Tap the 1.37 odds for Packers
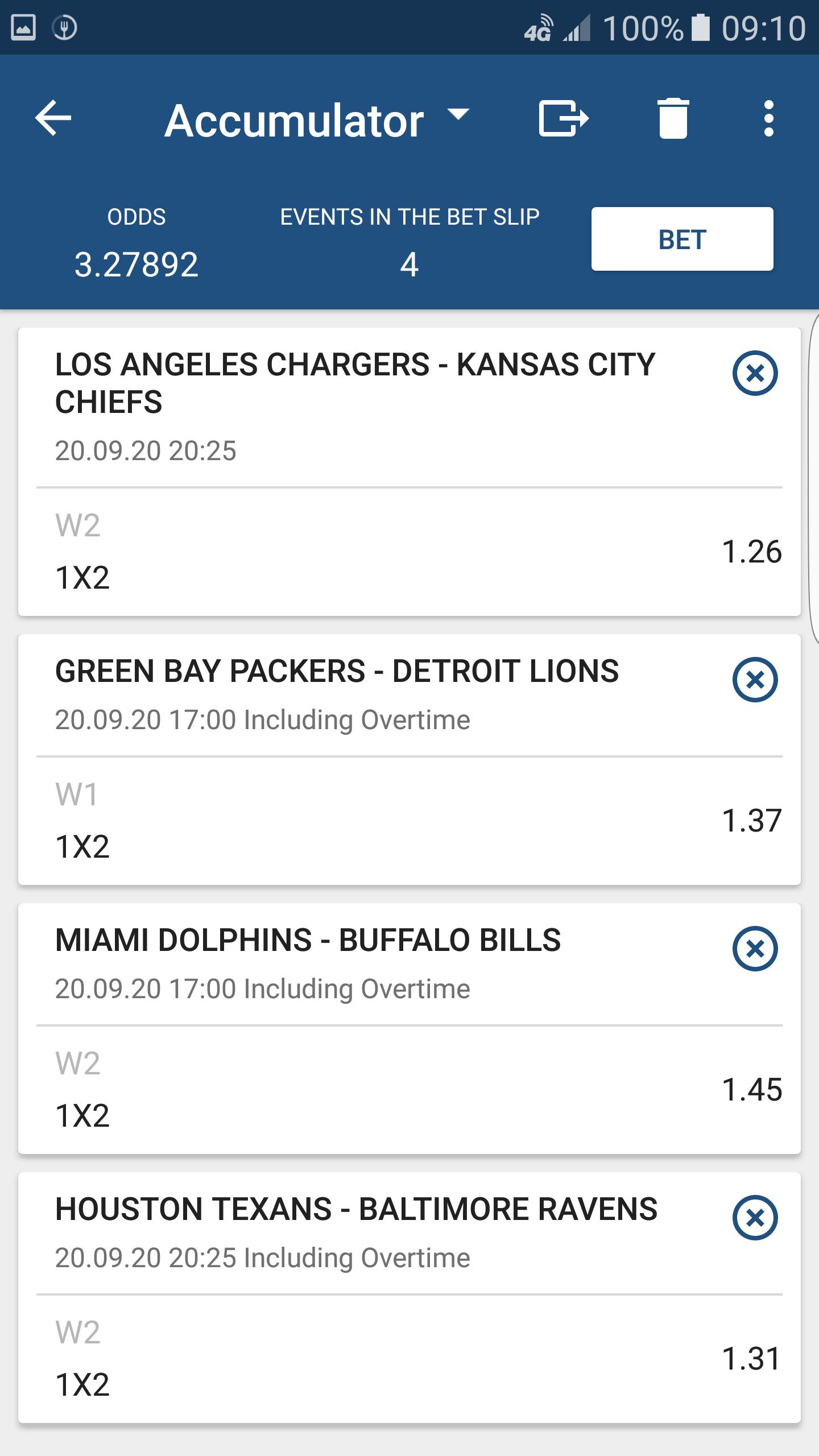819x1456 pixels. click(752, 821)
